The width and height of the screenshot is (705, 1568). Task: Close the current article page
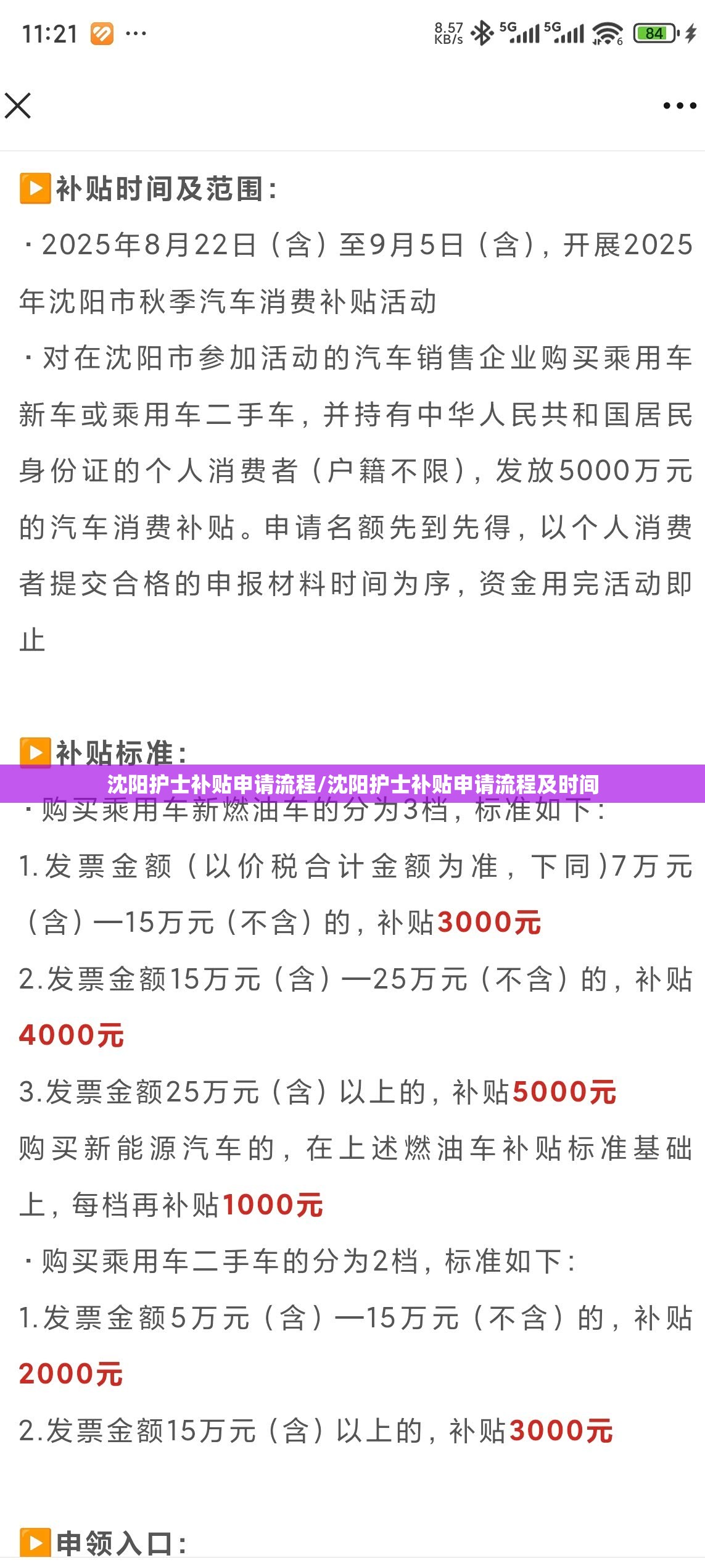click(18, 106)
